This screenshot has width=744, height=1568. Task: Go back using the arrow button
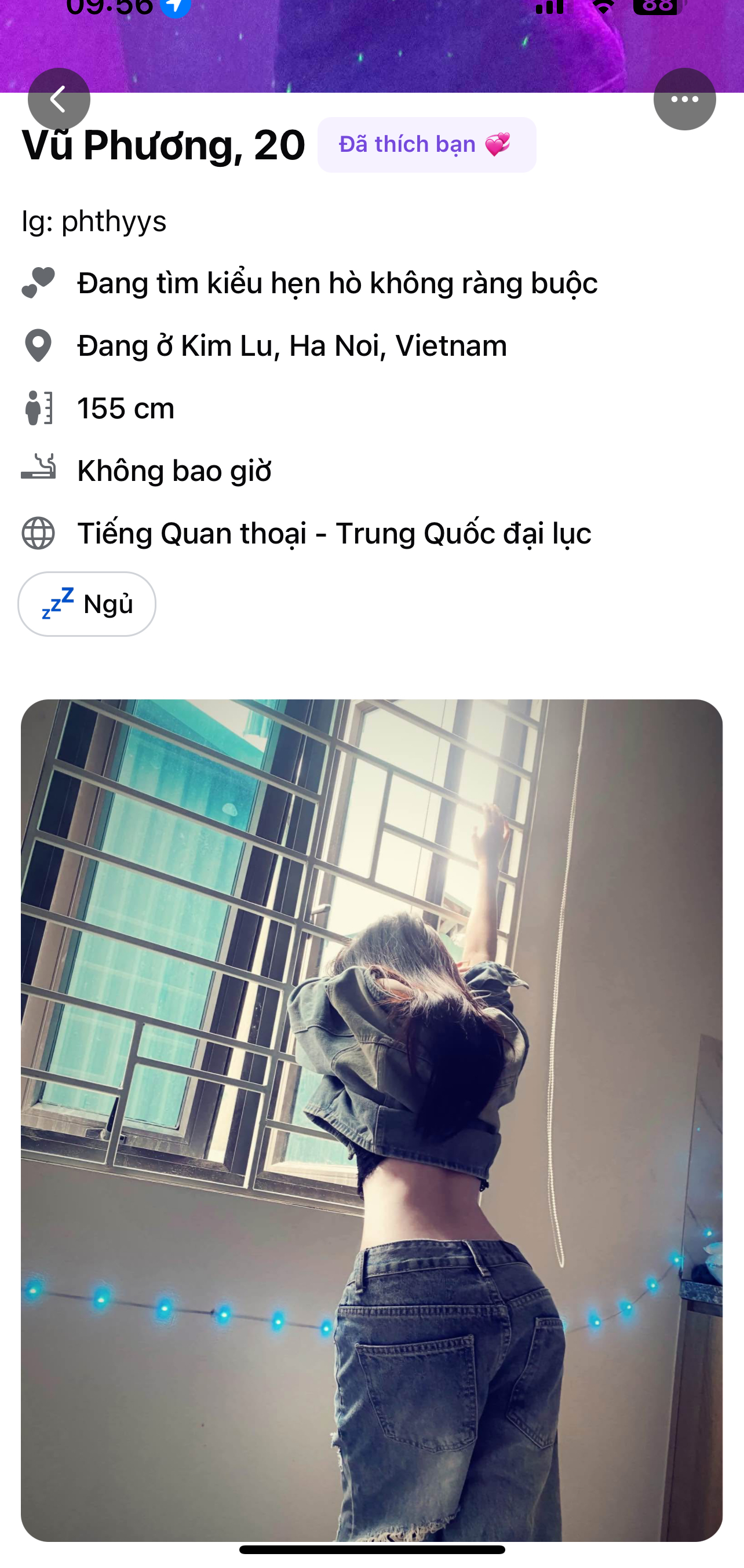(x=59, y=99)
